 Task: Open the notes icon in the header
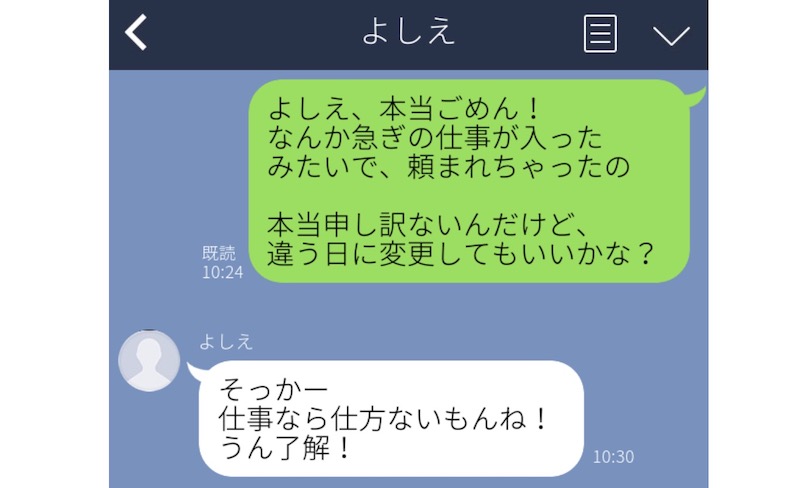[599, 34]
